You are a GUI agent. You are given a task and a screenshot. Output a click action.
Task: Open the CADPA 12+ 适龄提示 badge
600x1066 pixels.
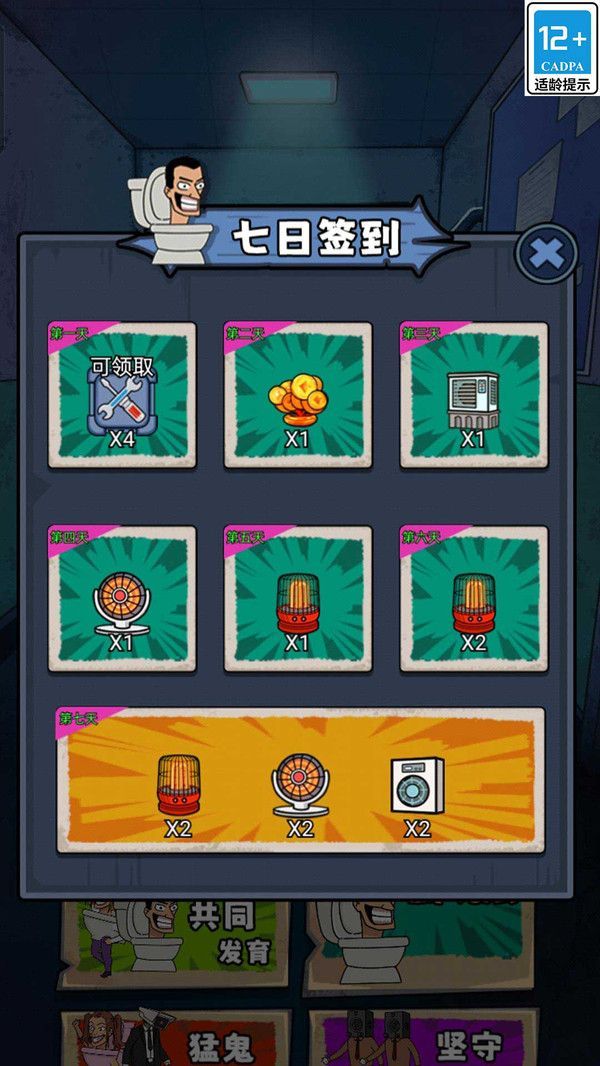562,48
